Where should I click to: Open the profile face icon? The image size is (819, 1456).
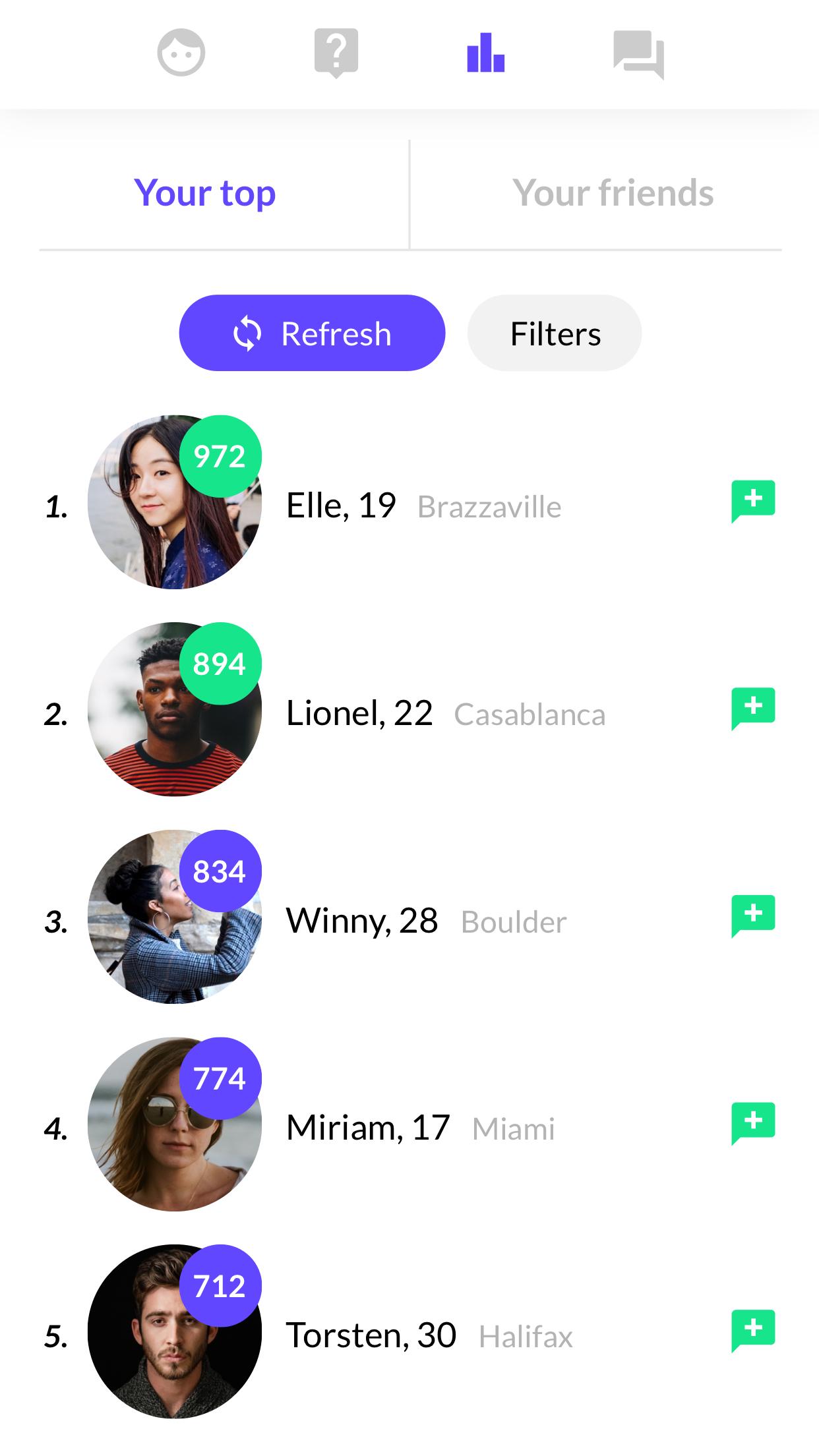[x=181, y=53]
